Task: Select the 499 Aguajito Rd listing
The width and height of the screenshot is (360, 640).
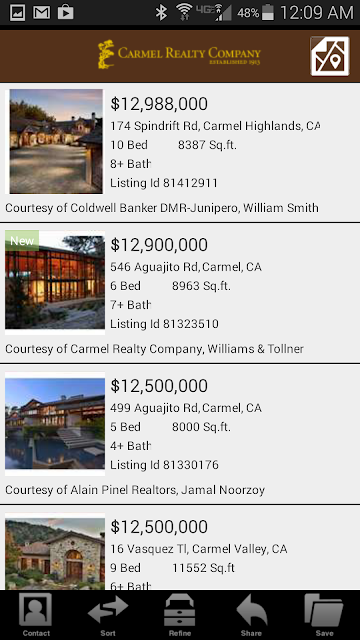Action: [x=180, y=434]
